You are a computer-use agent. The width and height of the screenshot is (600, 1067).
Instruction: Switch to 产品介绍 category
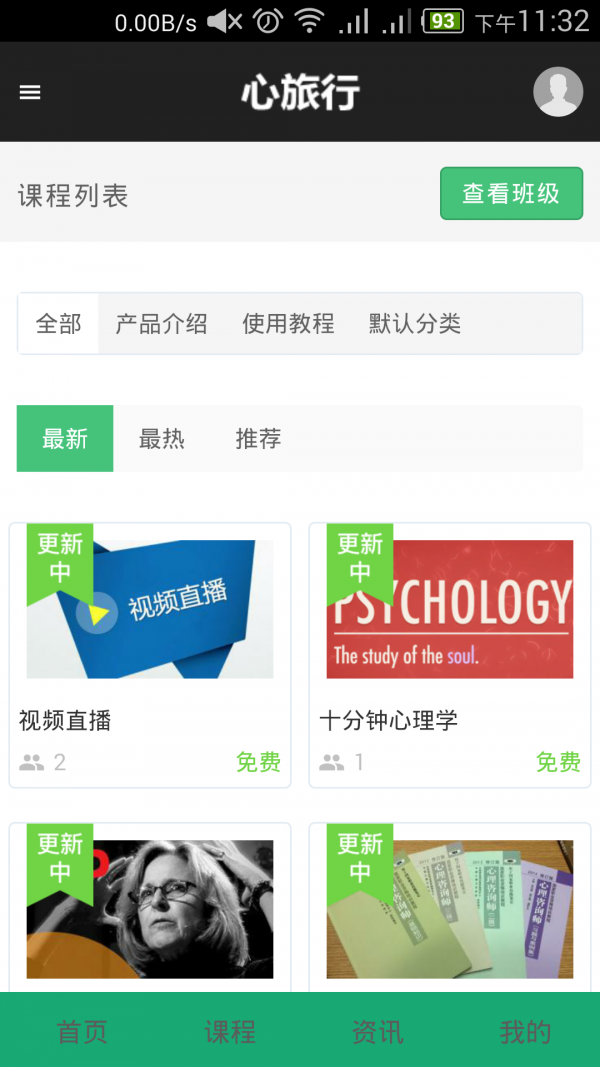(161, 324)
